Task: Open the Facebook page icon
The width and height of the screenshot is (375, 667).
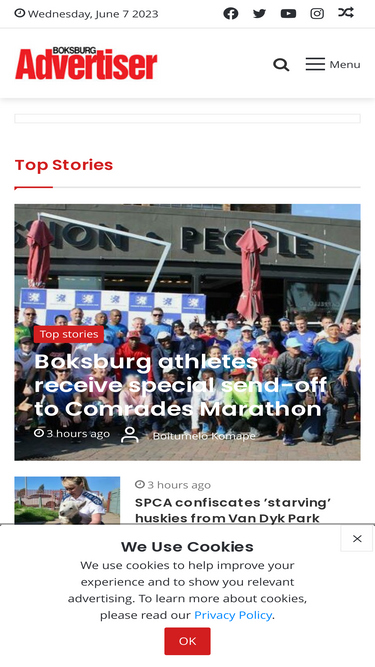Action: click(x=231, y=14)
